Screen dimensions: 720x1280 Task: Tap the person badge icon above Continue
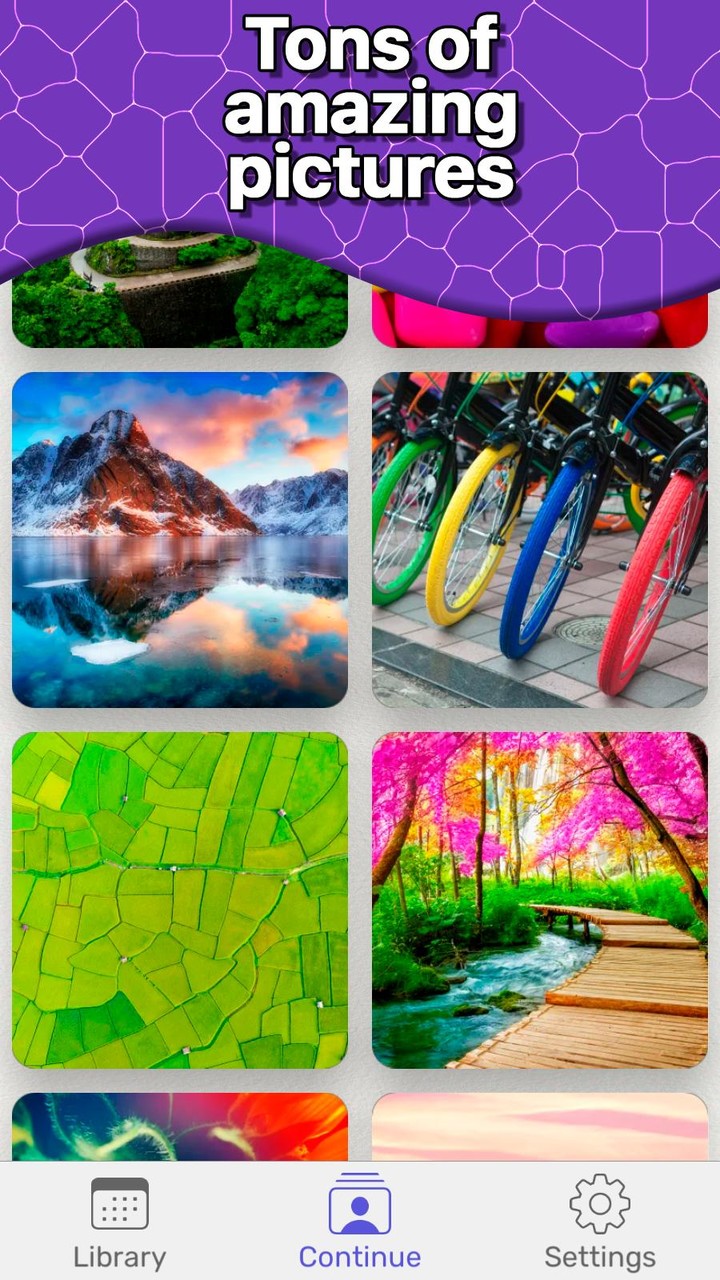pos(360,1207)
